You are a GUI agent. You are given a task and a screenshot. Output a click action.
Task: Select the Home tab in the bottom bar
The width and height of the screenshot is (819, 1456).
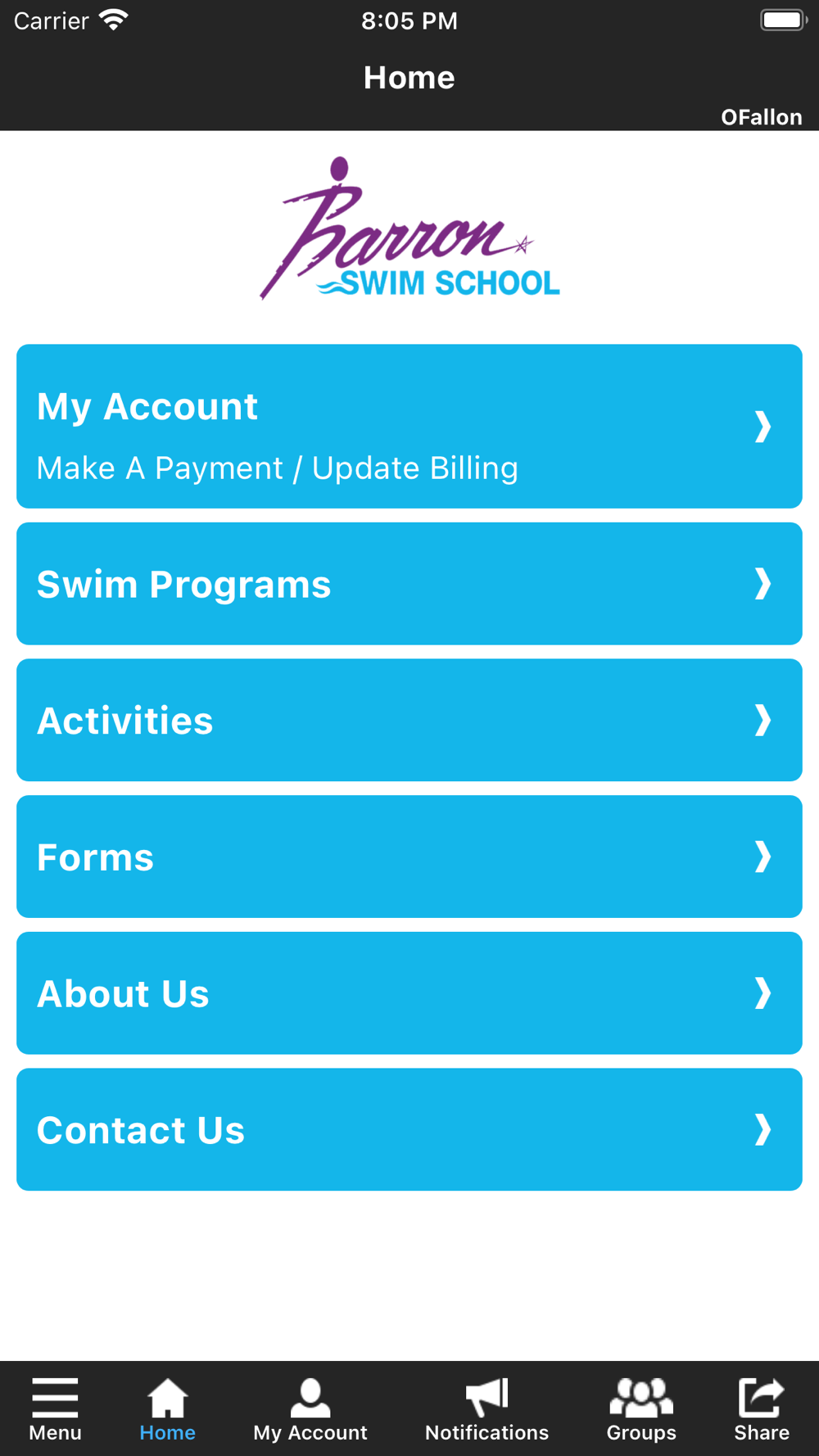(x=167, y=1409)
